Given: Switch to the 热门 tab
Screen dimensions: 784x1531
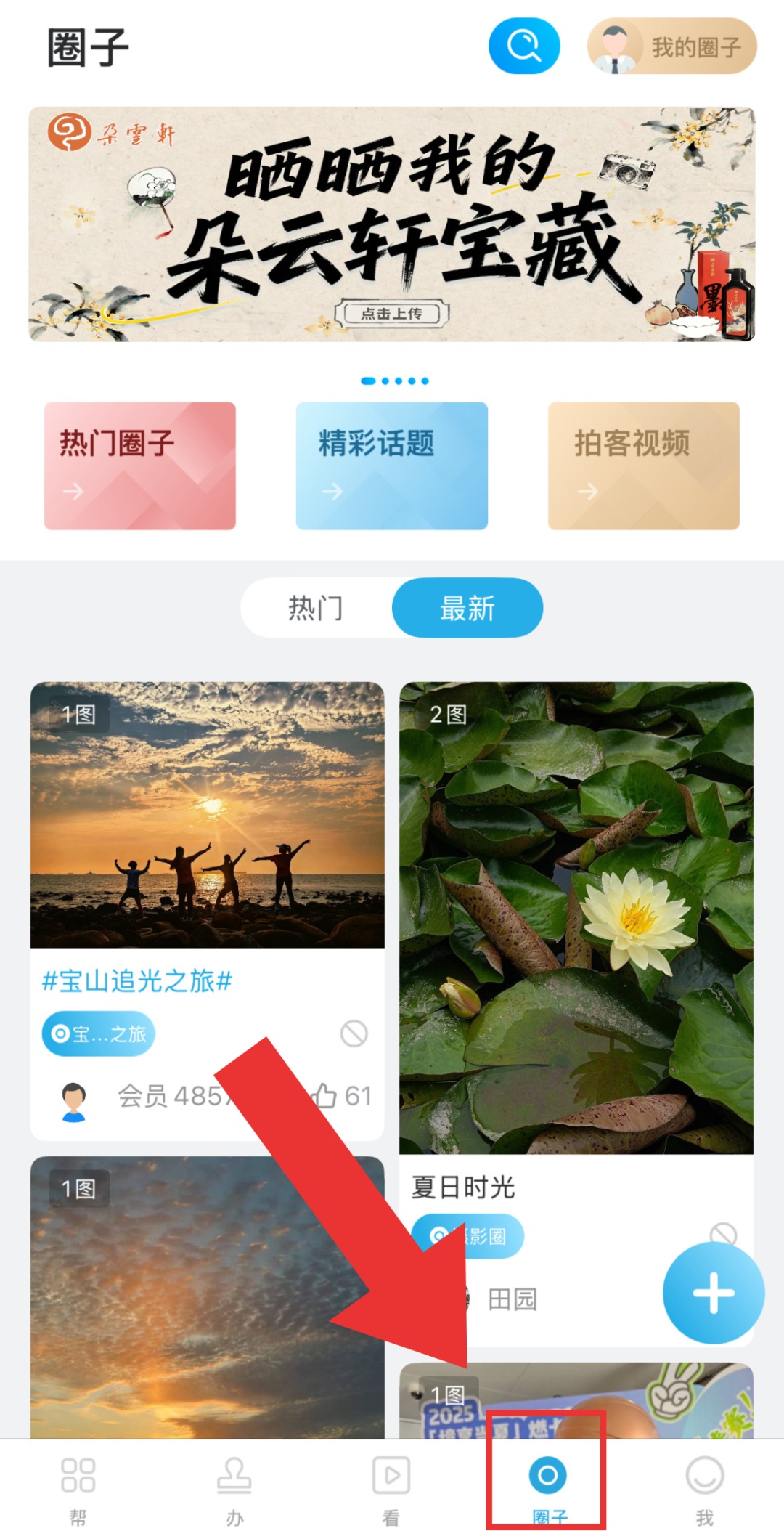Looking at the screenshot, I should point(316,608).
